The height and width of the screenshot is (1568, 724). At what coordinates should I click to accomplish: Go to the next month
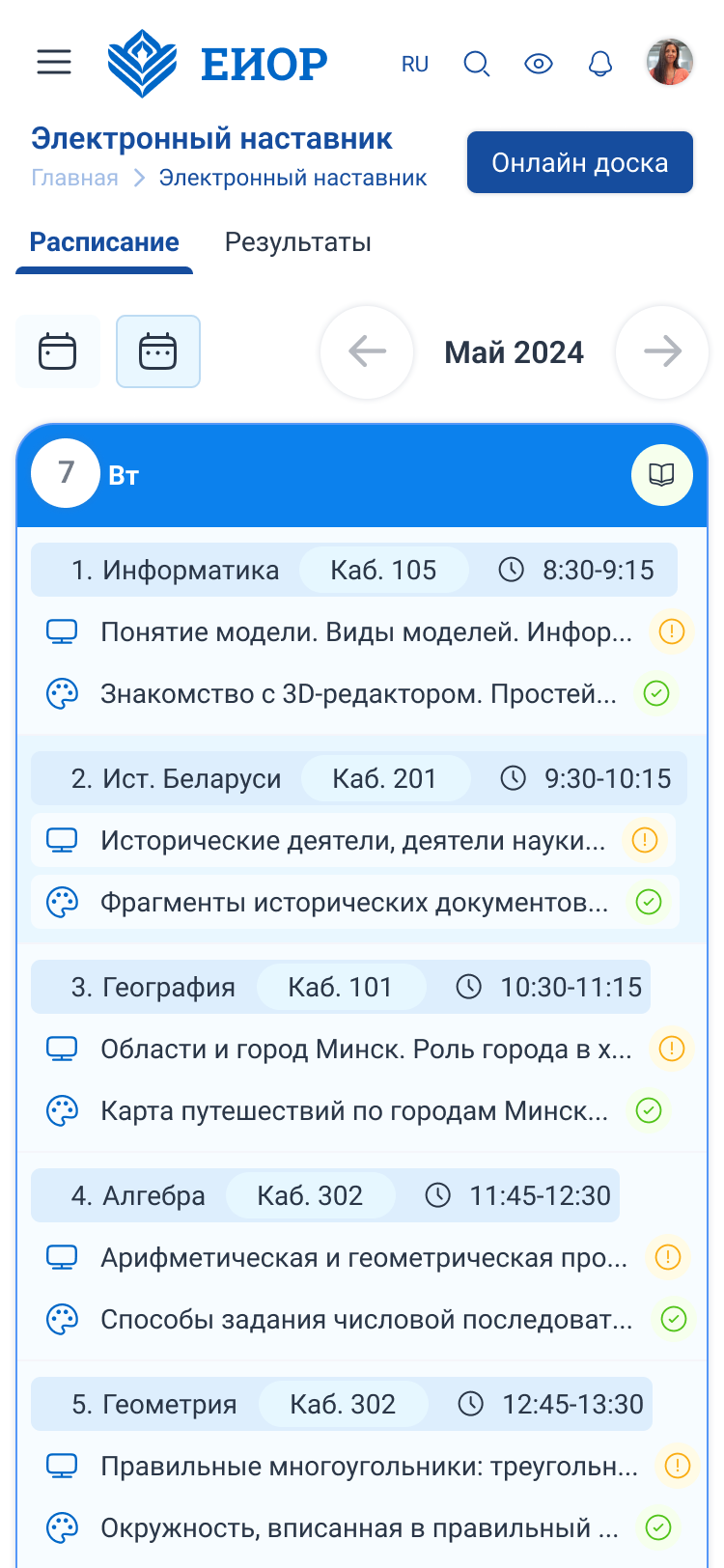(662, 352)
